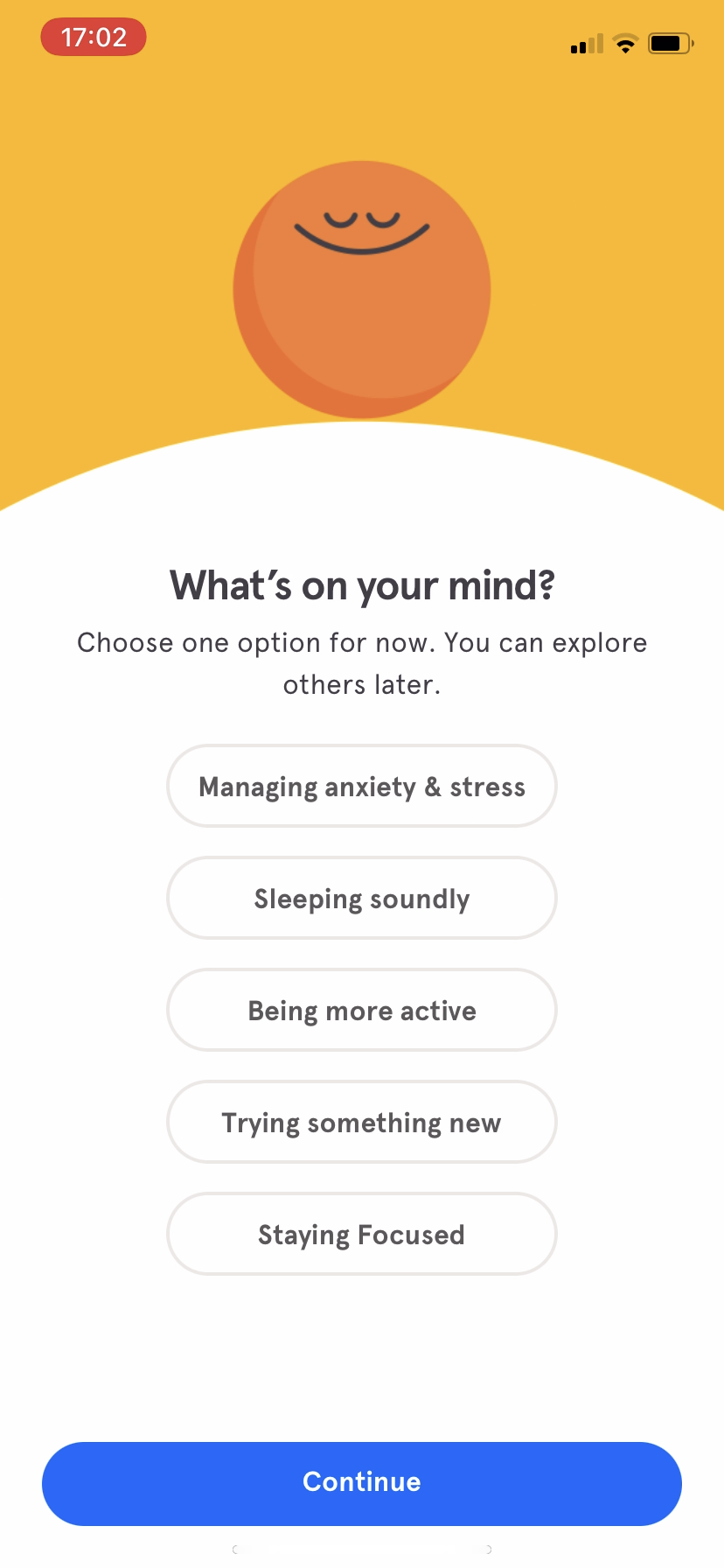Tap the instruction text about choosing one option
The image size is (724, 1568).
click(362, 662)
